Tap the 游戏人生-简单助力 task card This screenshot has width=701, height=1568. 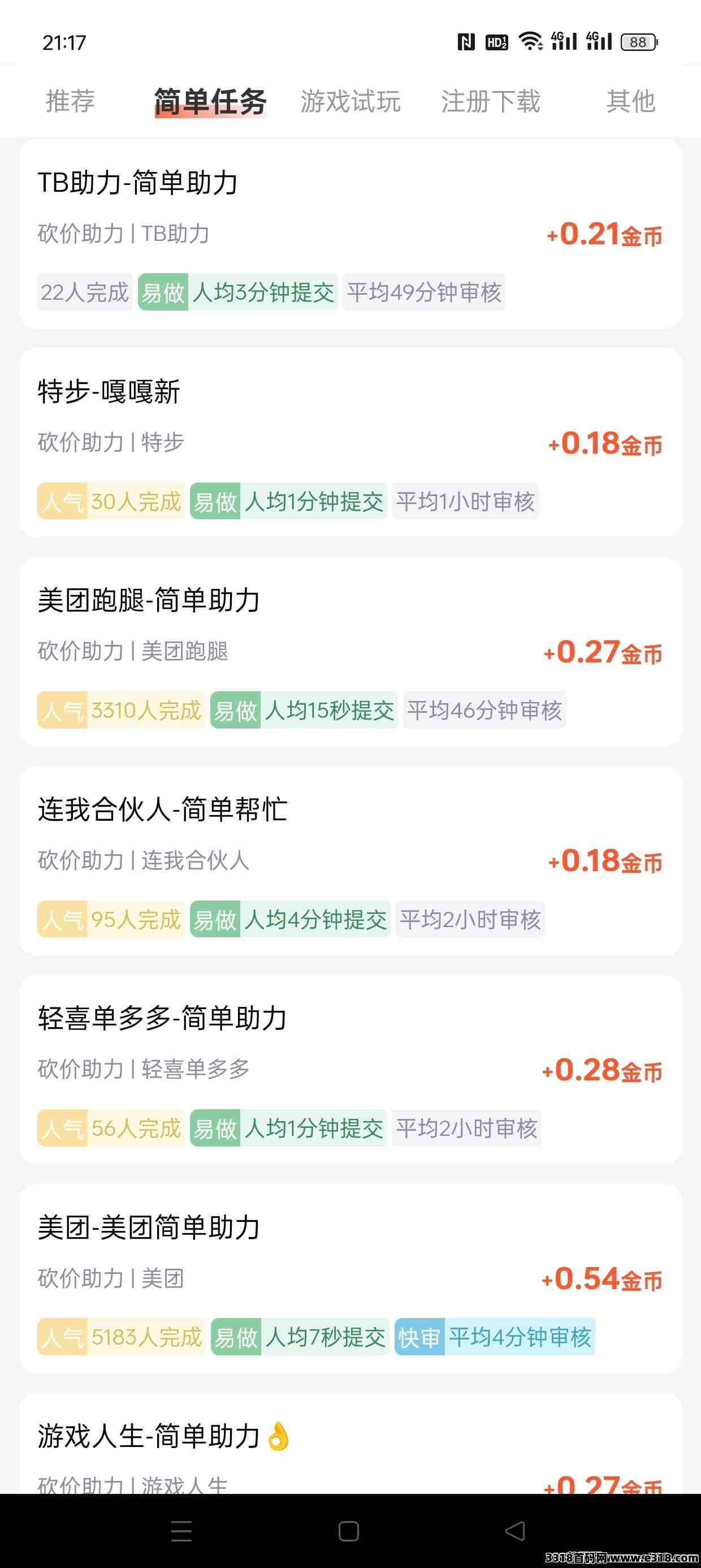(x=350, y=1443)
